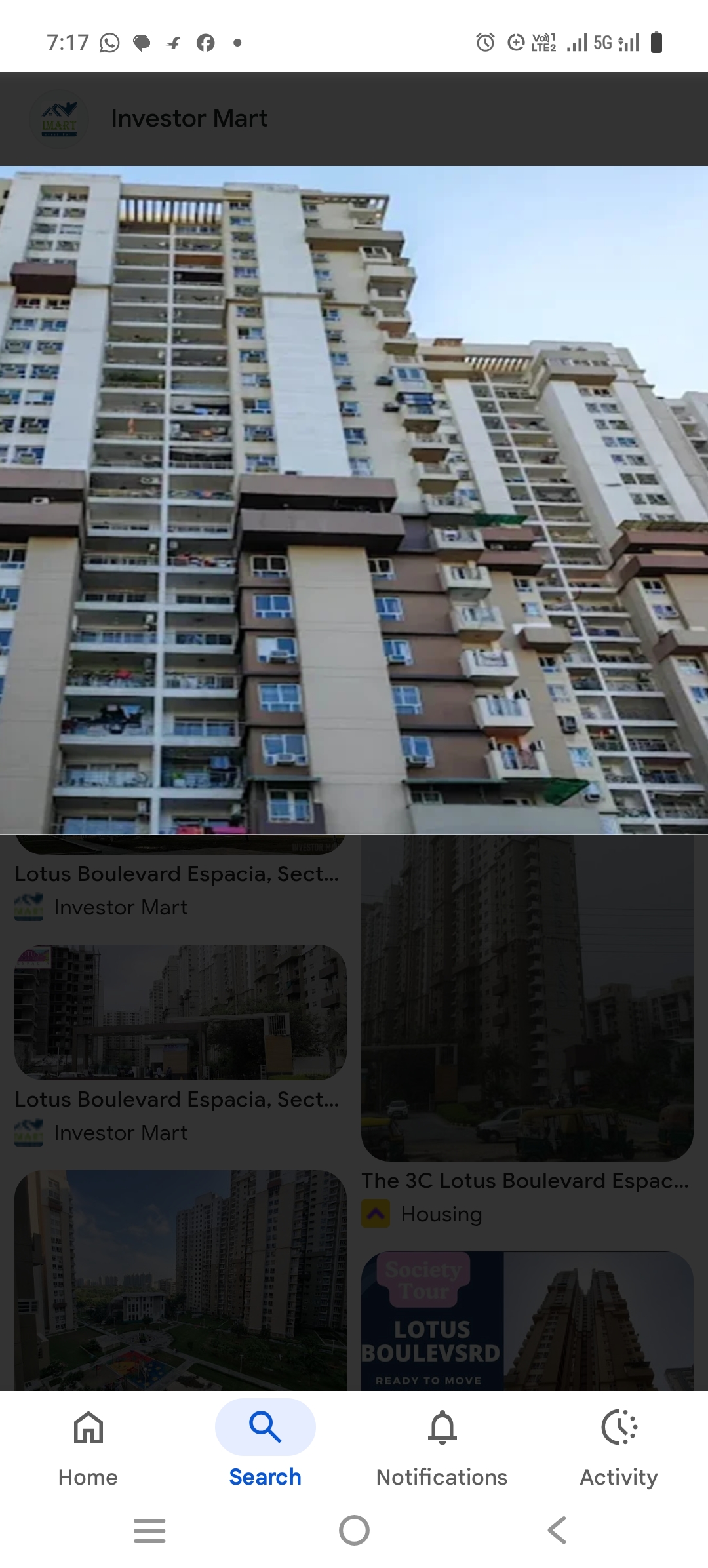Open the Activity clock icon

point(619,1426)
